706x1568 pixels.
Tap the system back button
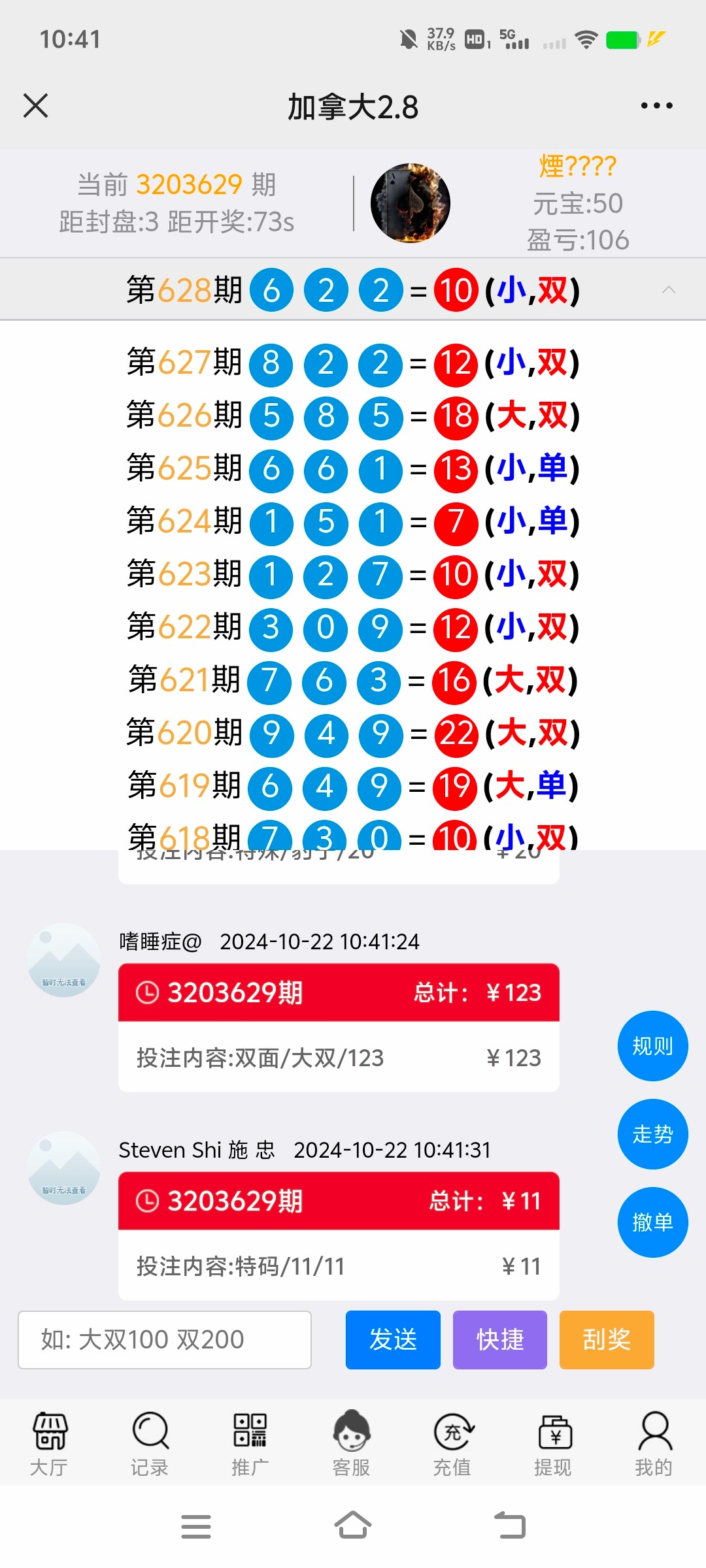click(x=510, y=1526)
